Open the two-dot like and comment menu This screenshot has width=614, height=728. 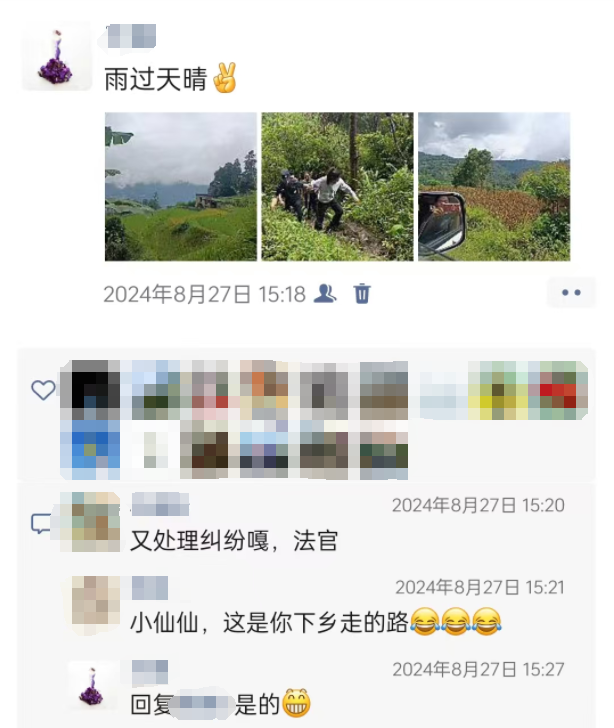(571, 293)
